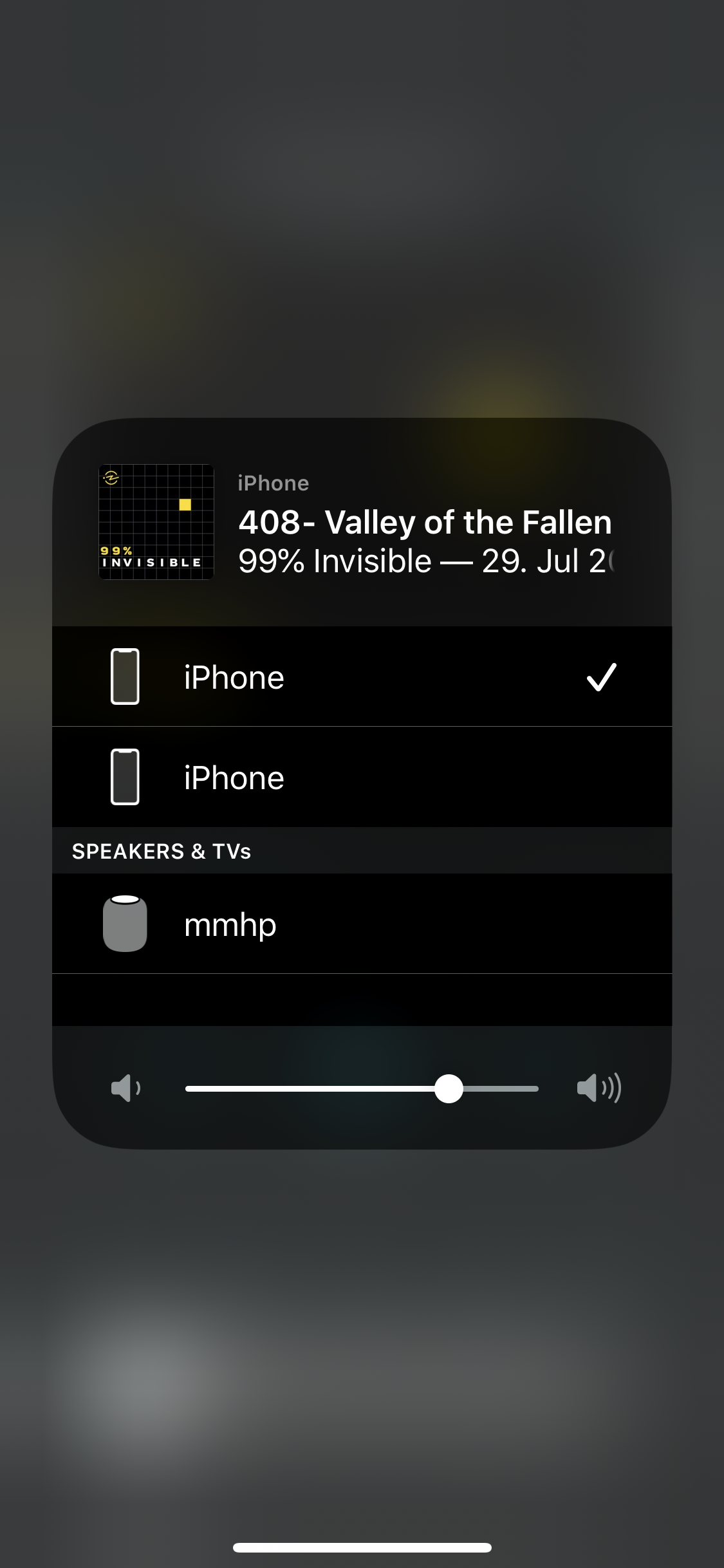Play audio on the mmhp HomePod speaker
This screenshot has width=724, height=1568.
click(x=362, y=924)
